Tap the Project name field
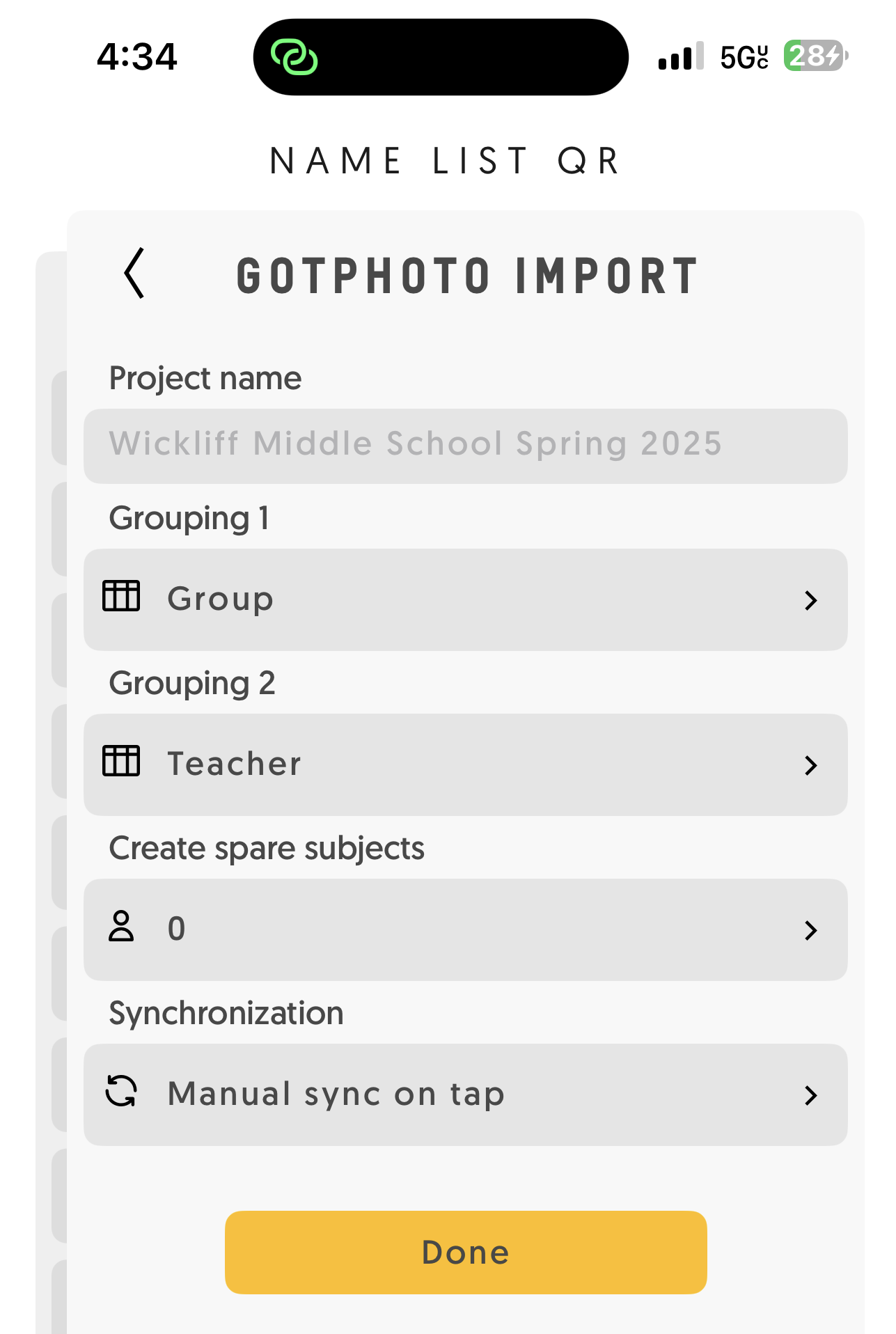The image size is (896, 1334). click(465, 446)
